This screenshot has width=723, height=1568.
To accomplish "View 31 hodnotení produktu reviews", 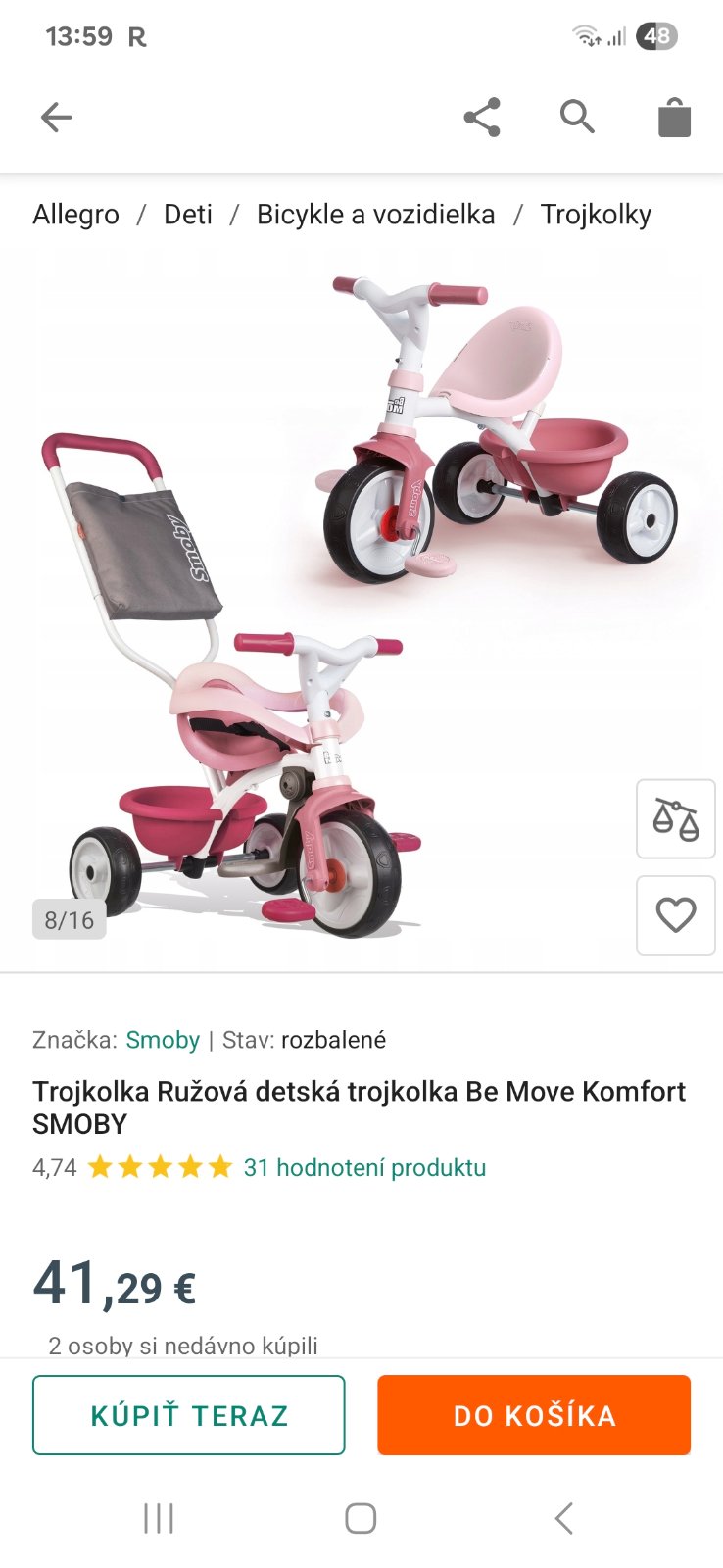I will (x=364, y=1167).
